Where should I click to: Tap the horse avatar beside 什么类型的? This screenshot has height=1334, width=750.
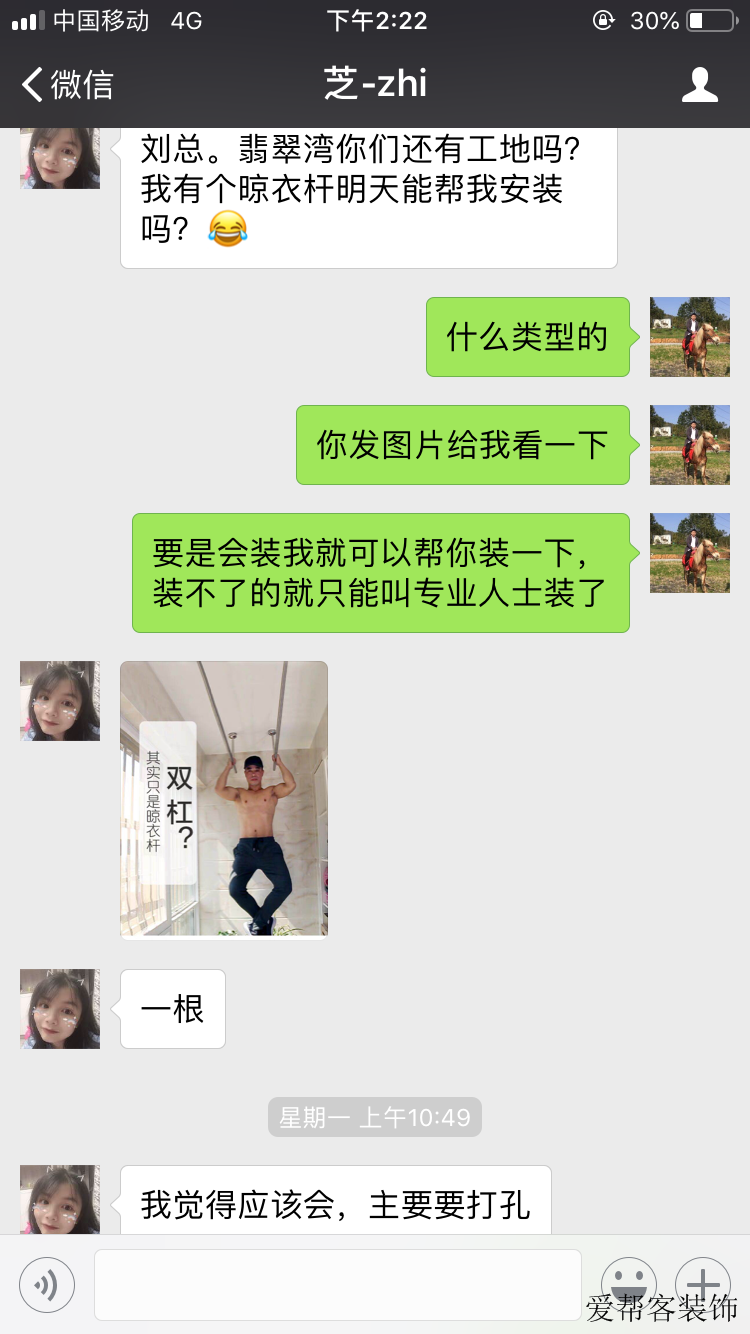(x=690, y=337)
